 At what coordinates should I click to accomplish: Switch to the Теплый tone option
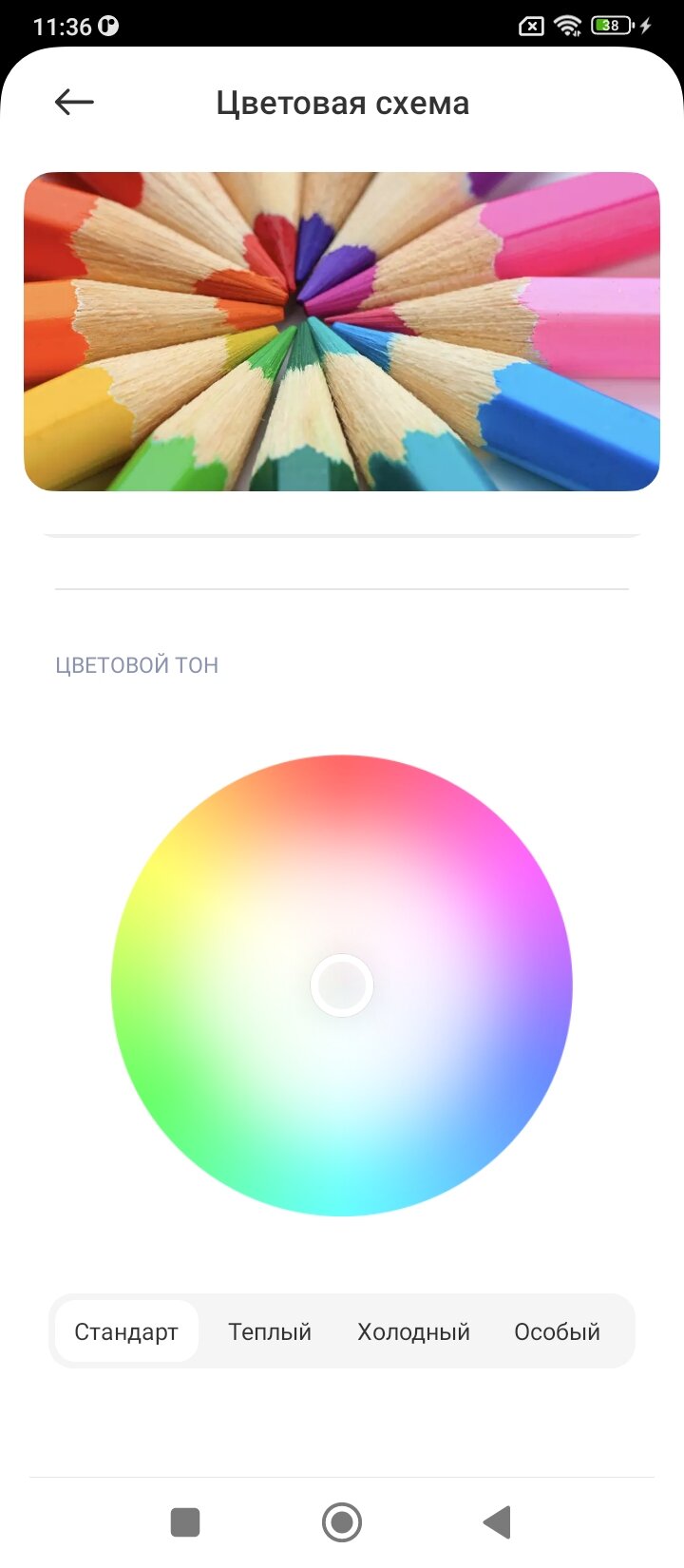tap(270, 1331)
